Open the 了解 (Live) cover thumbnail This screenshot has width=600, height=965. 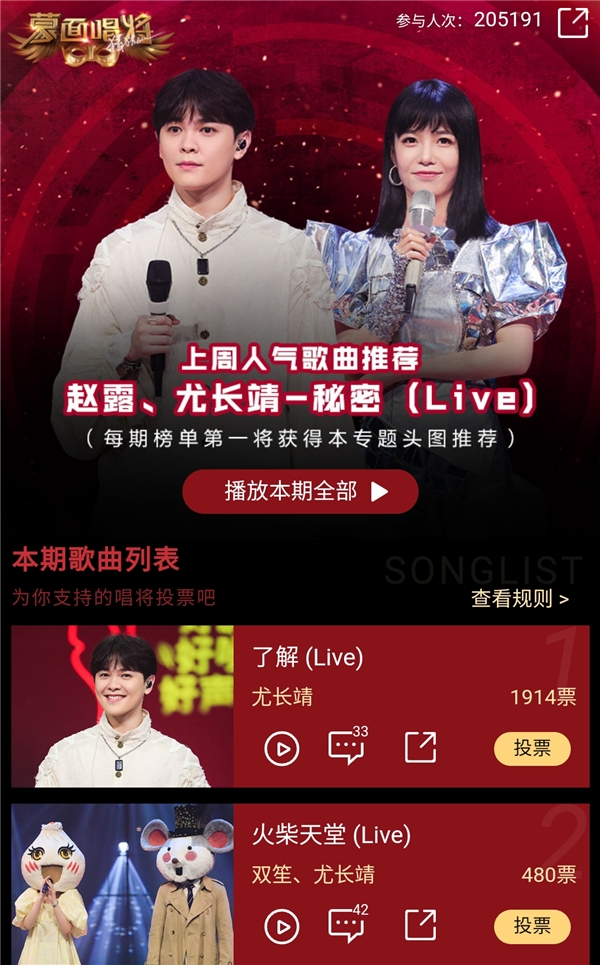point(123,707)
